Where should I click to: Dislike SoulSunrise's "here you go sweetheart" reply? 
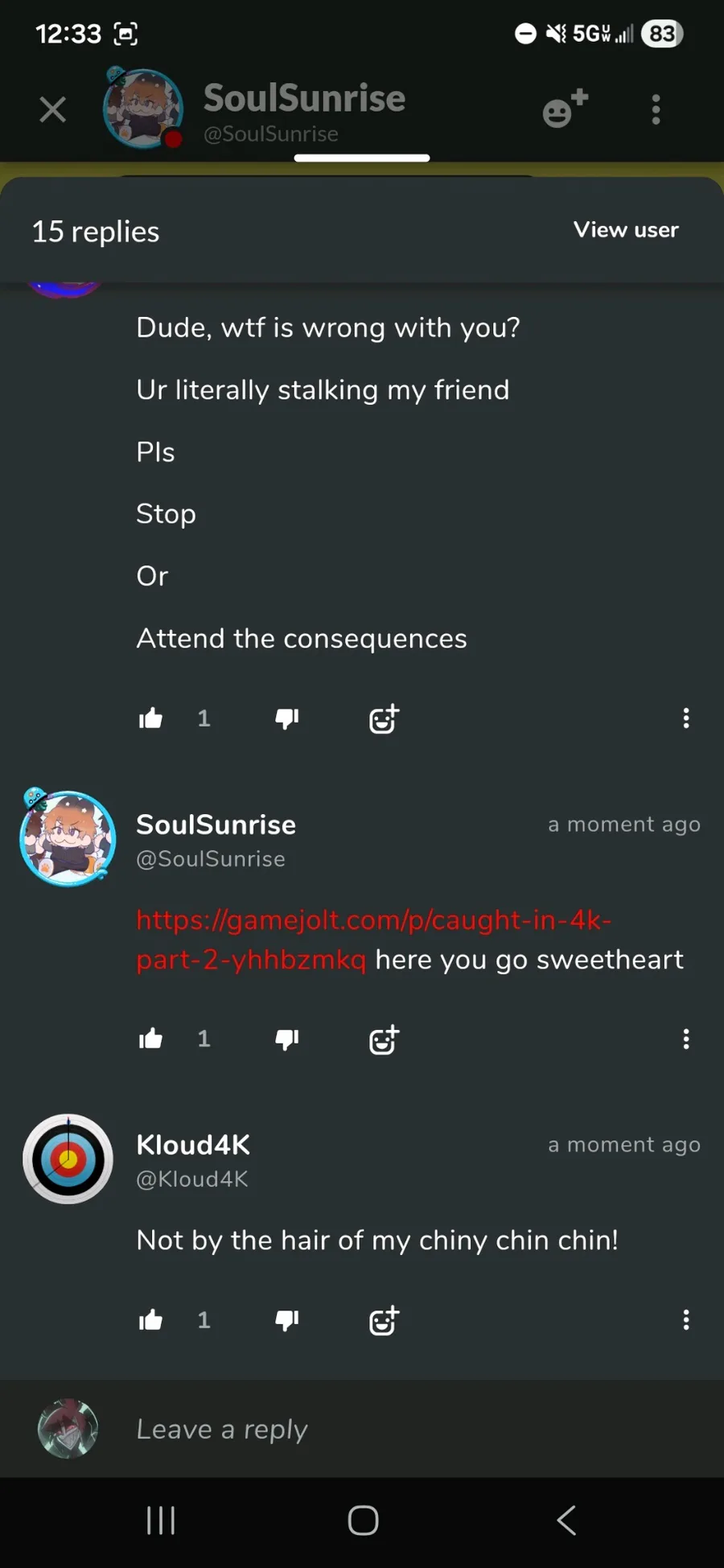pos(287,1039)
